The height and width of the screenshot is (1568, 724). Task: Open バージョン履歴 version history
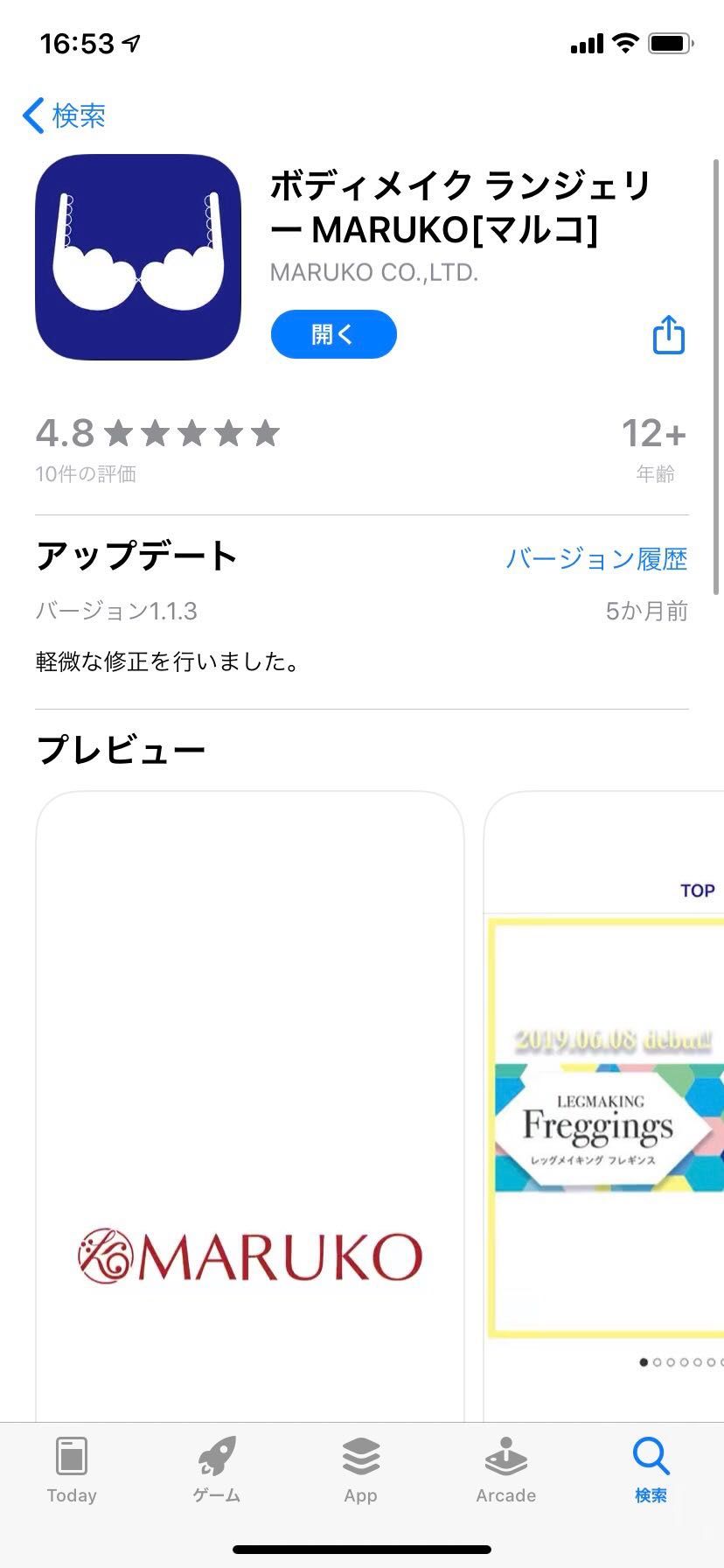[596, 558]
